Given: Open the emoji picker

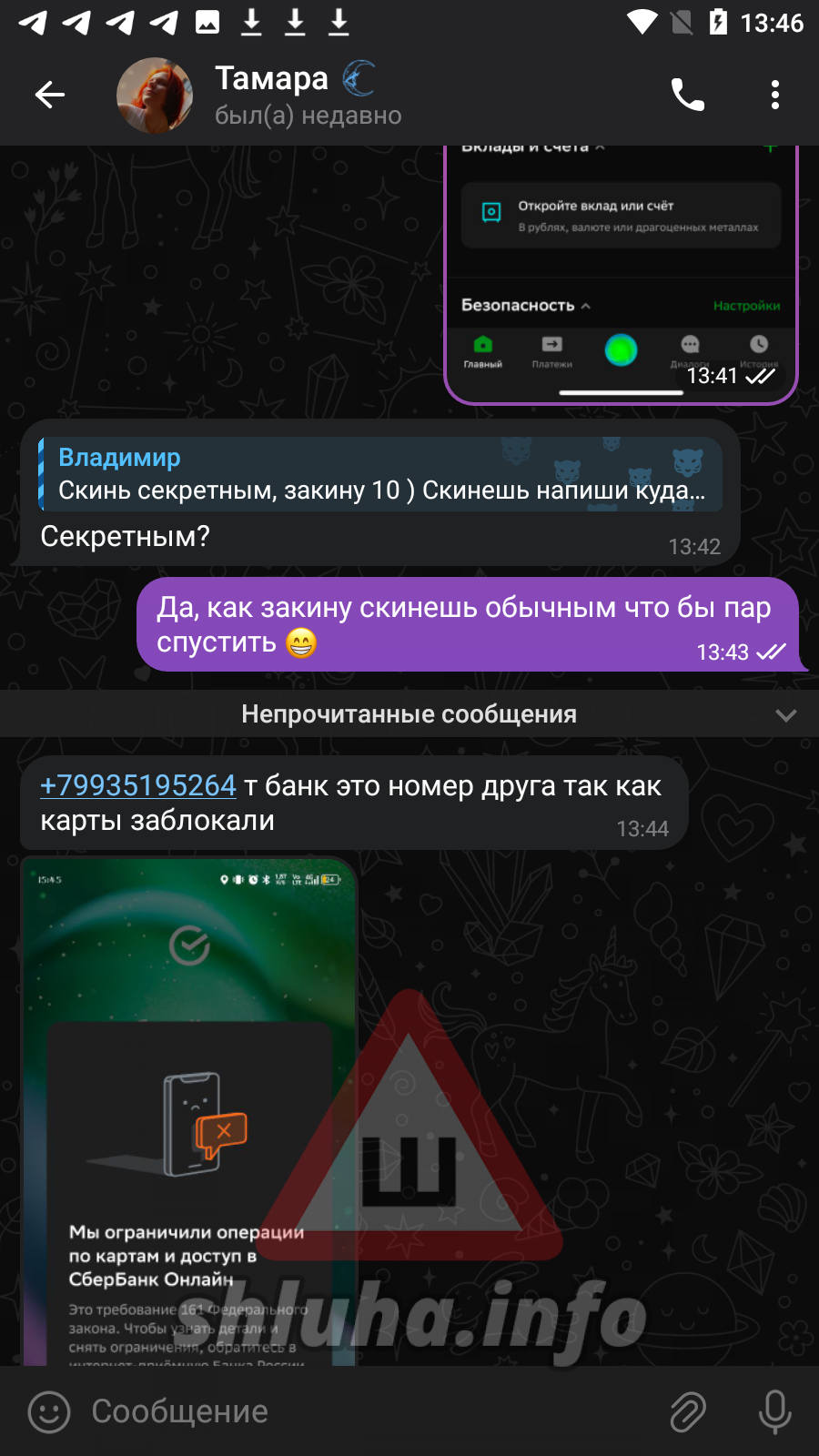Looking at the screenshot, I should point(49,1412).
